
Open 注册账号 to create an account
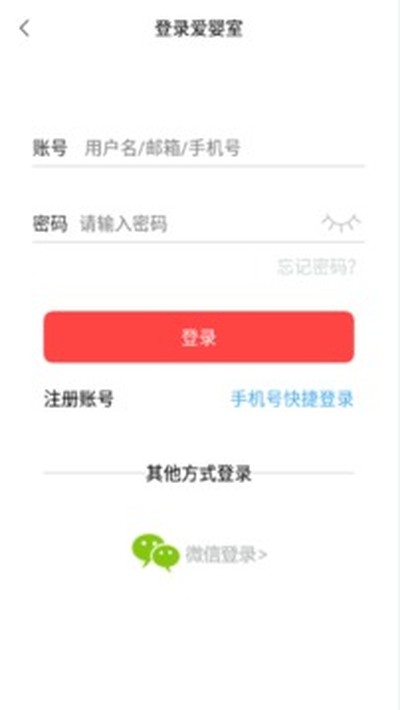click(78, 399)
